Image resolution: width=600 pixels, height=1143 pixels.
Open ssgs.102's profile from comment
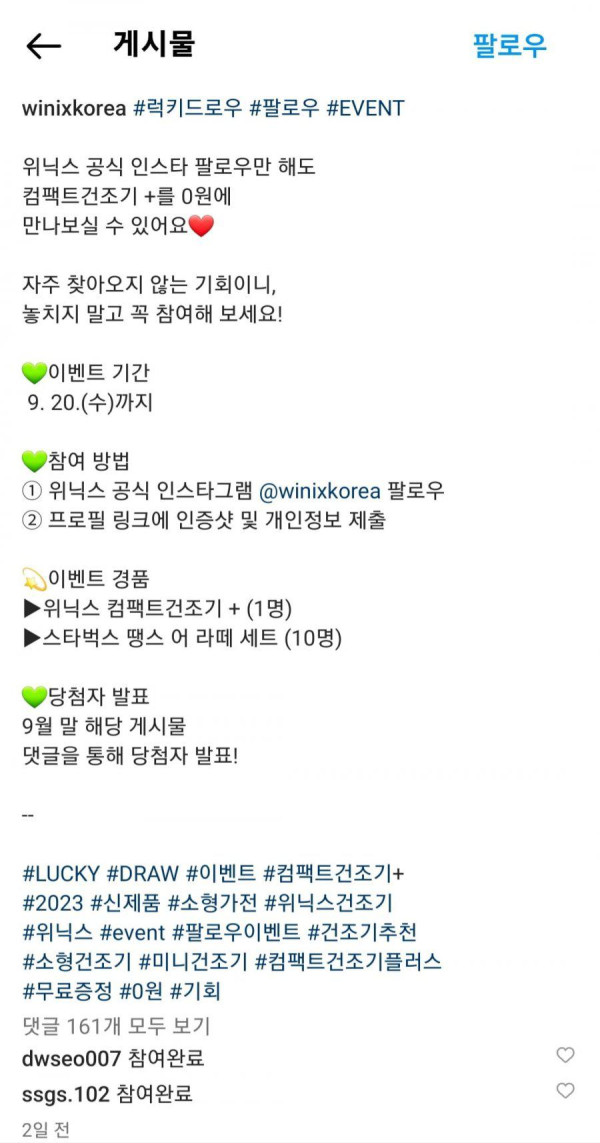pyautogui.click(x=65, y=1094)
